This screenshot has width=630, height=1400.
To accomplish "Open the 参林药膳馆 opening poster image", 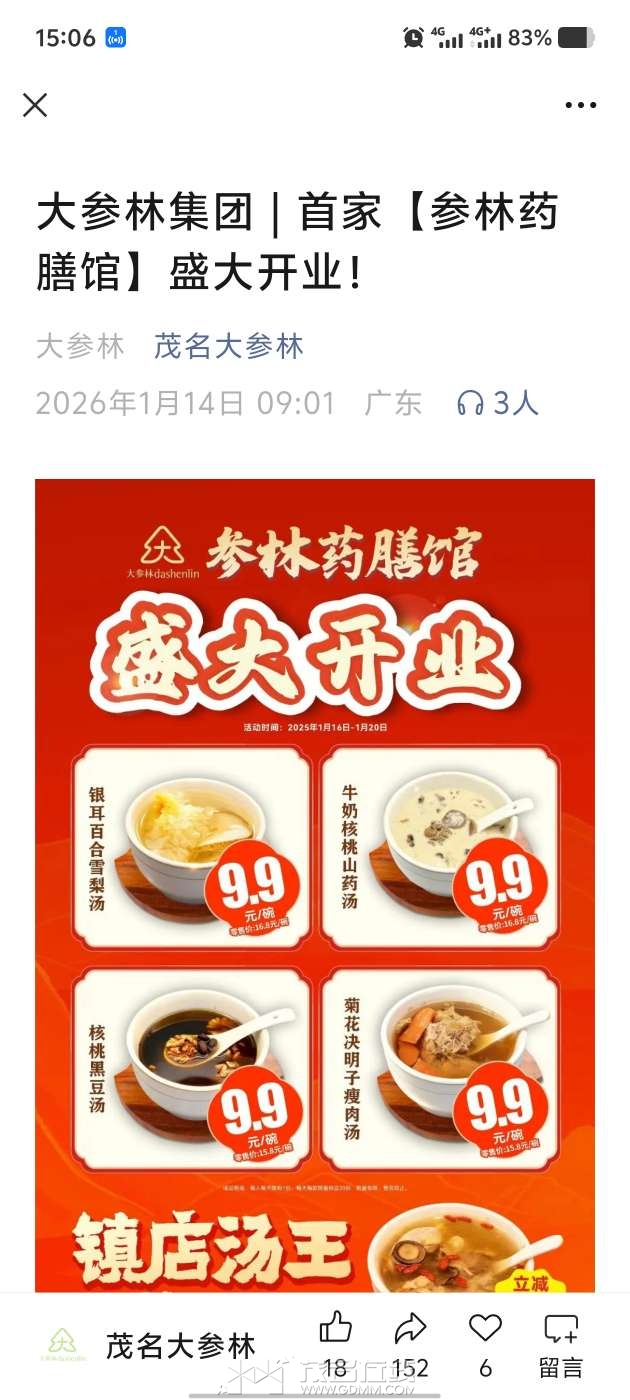I will tap(314, 880).
